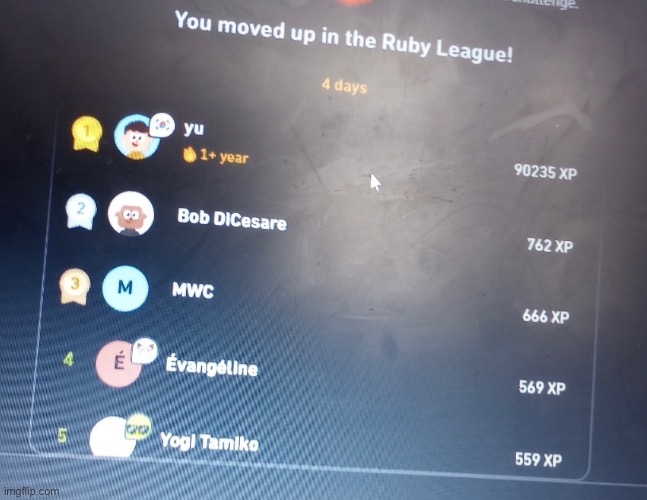Select Yogi Tamiko's leaderboard entry
This screenshot has width=647, height=500.
[208, 440]
